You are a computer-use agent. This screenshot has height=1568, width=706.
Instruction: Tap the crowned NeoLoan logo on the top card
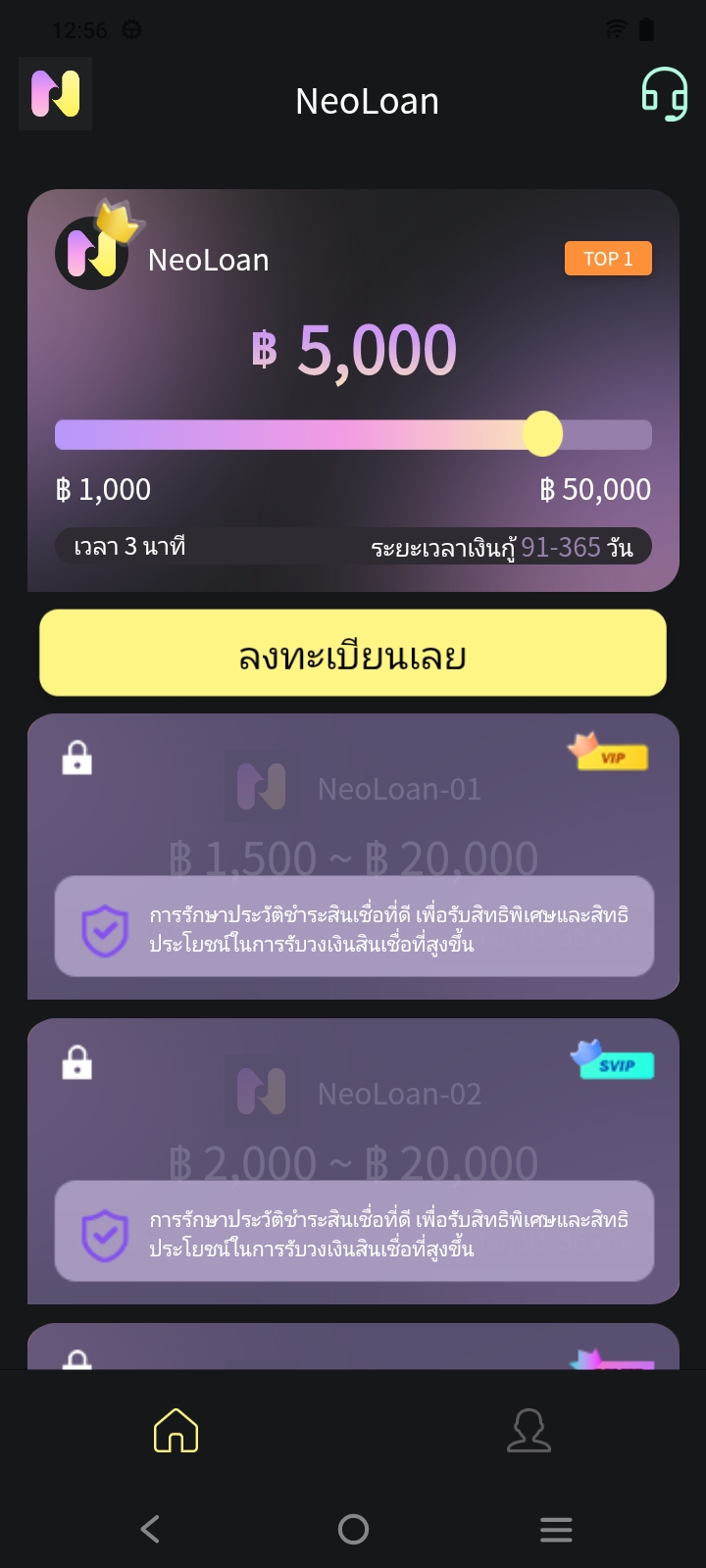coord(91,255)
